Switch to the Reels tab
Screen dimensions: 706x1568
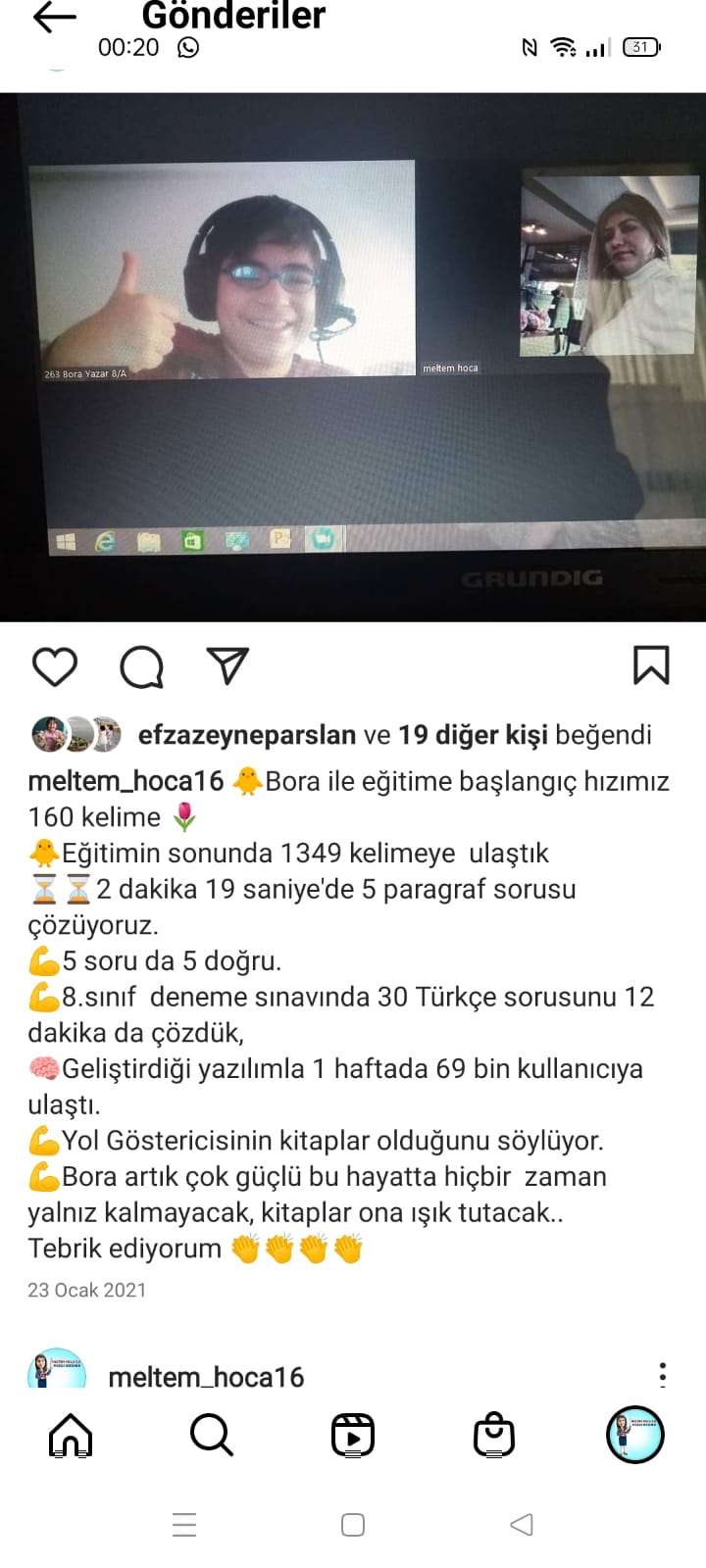click(353, 1436)
